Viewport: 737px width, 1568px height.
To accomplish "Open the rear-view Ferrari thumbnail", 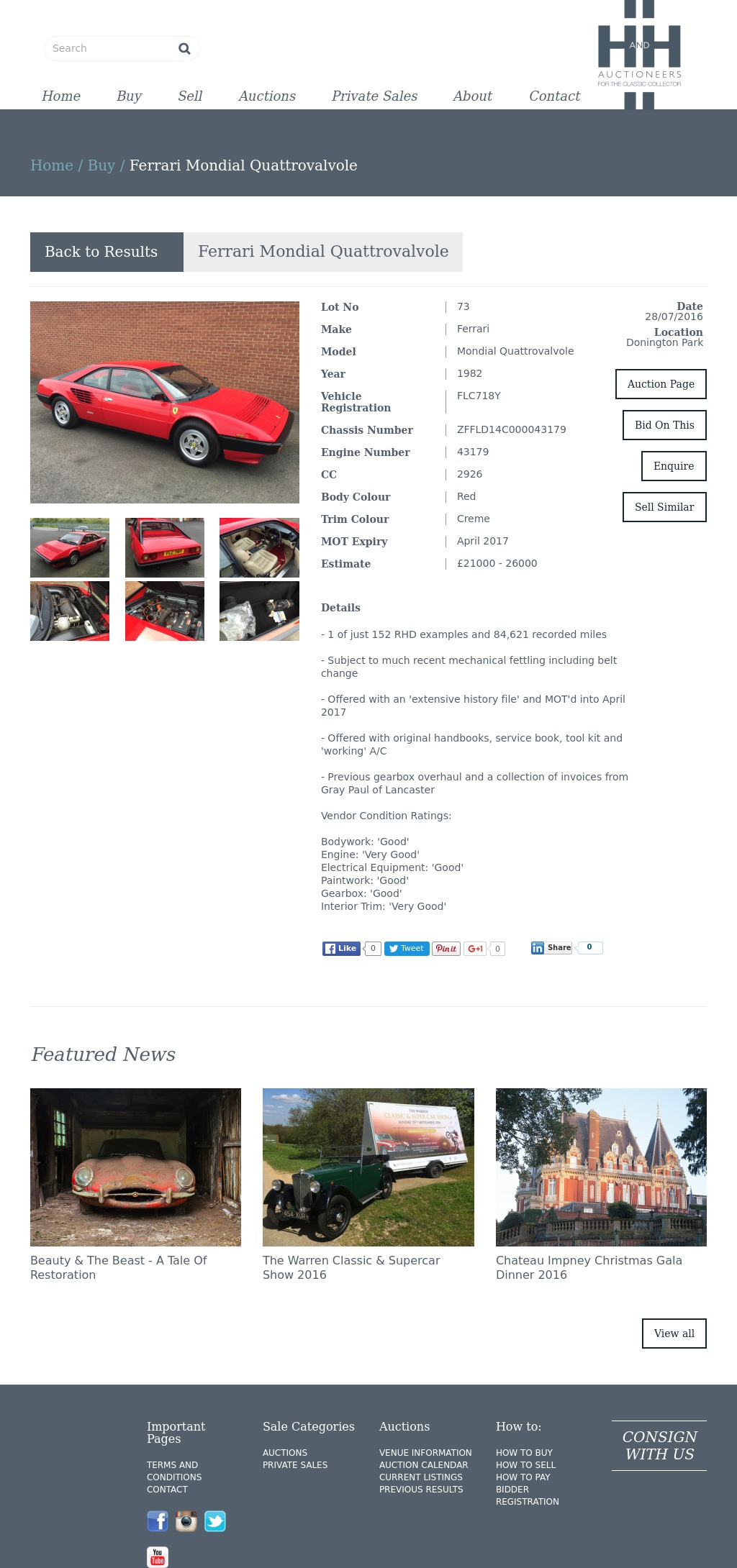I will point(165,547).
